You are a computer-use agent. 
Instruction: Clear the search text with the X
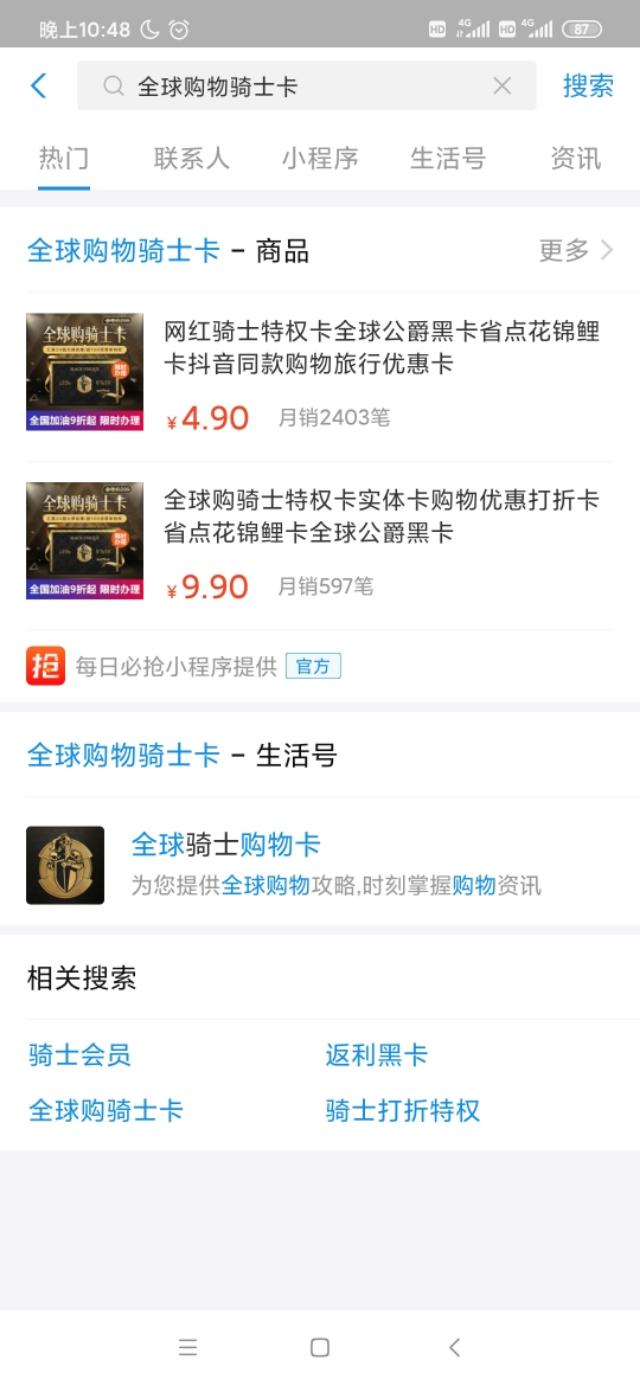tap(502, 87)
